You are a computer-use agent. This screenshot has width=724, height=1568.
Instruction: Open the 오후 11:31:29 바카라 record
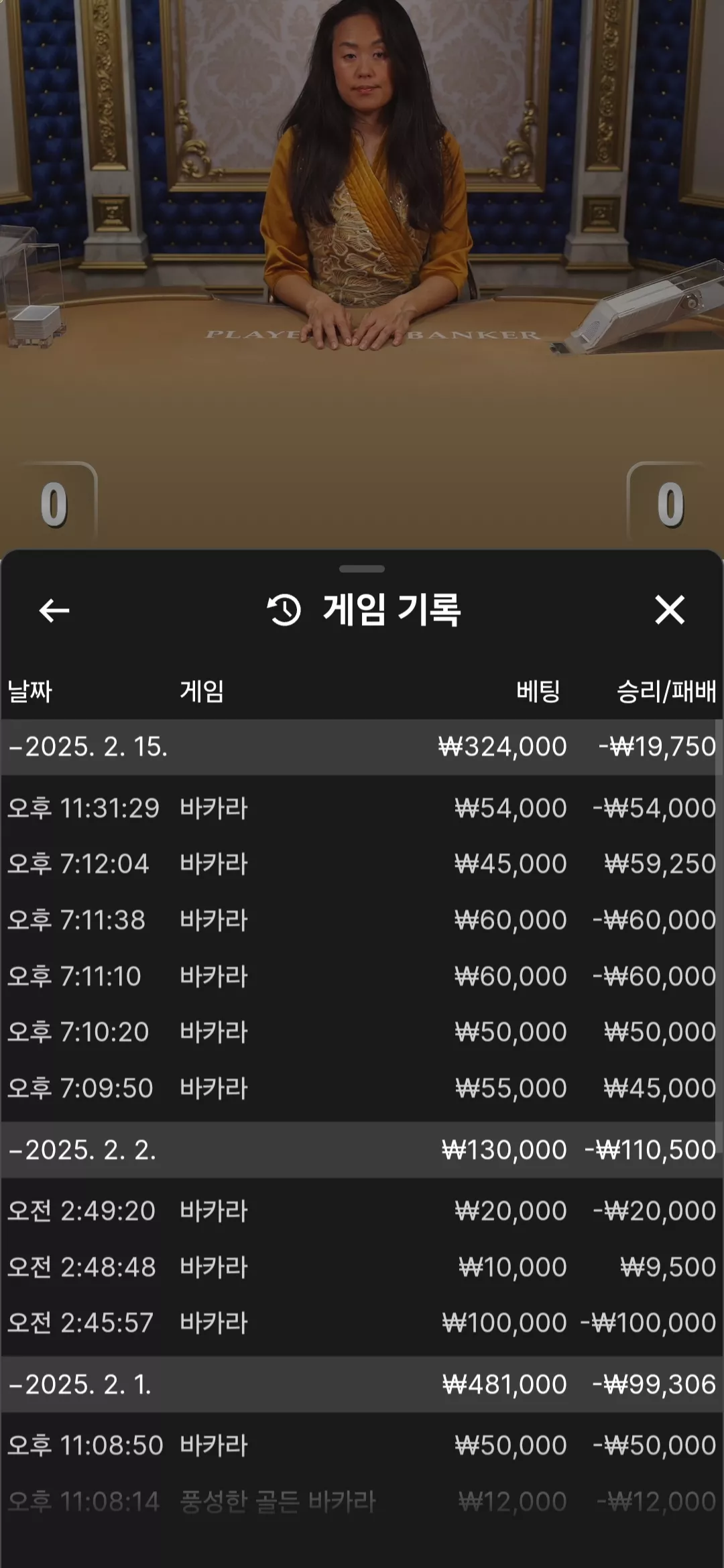click(362, 808)
